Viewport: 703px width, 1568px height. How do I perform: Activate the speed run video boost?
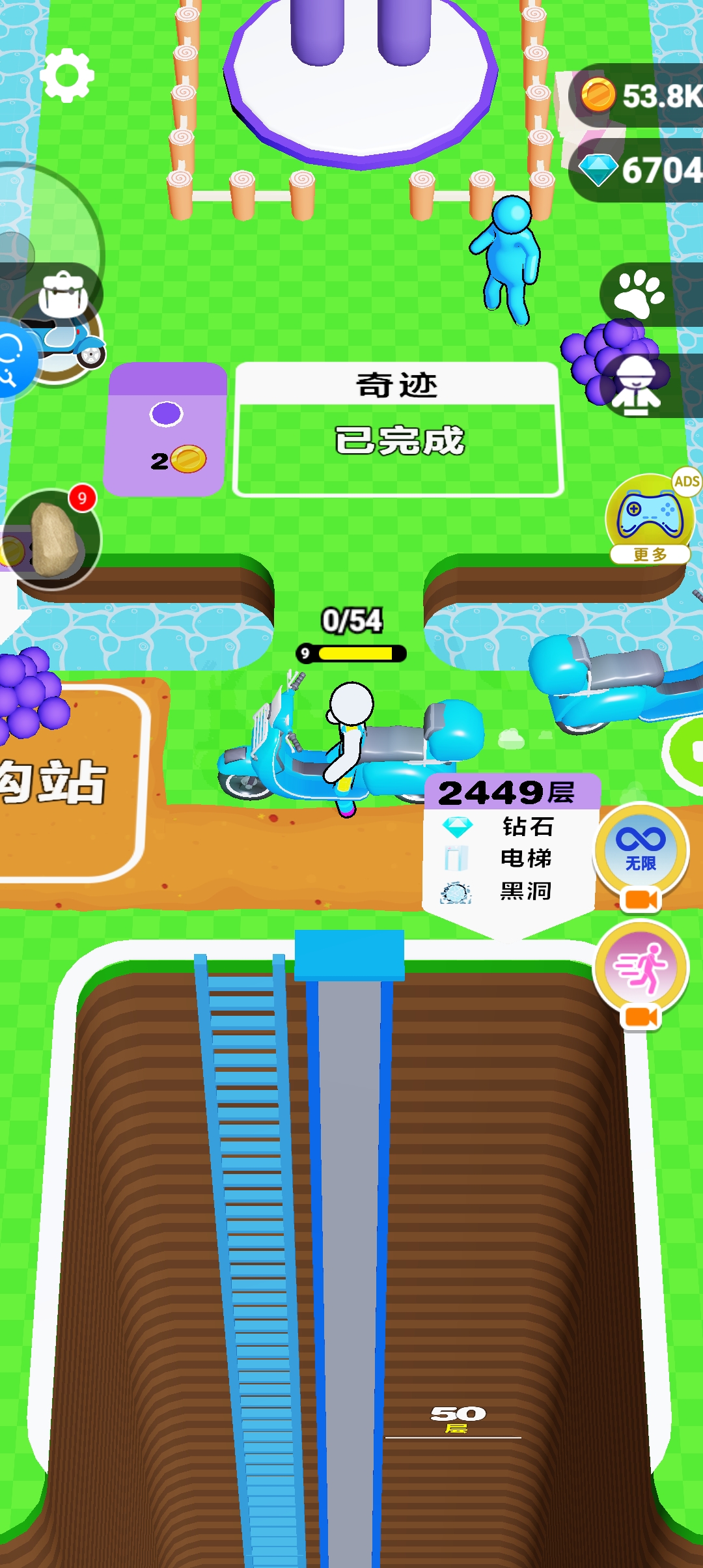[641, 969]
